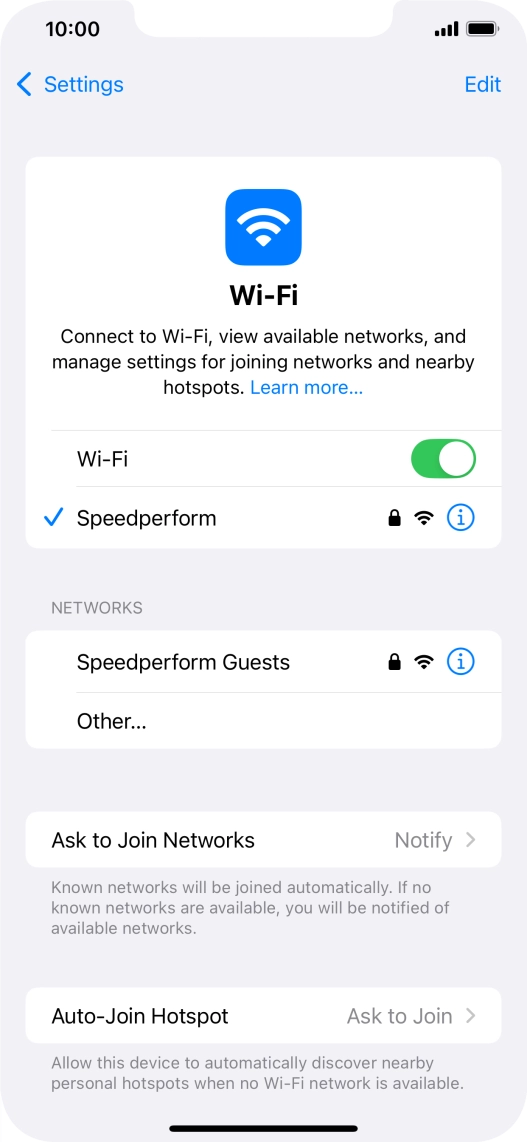
Task: Open info for the Speedperform network
Action: tap(461, 518)
